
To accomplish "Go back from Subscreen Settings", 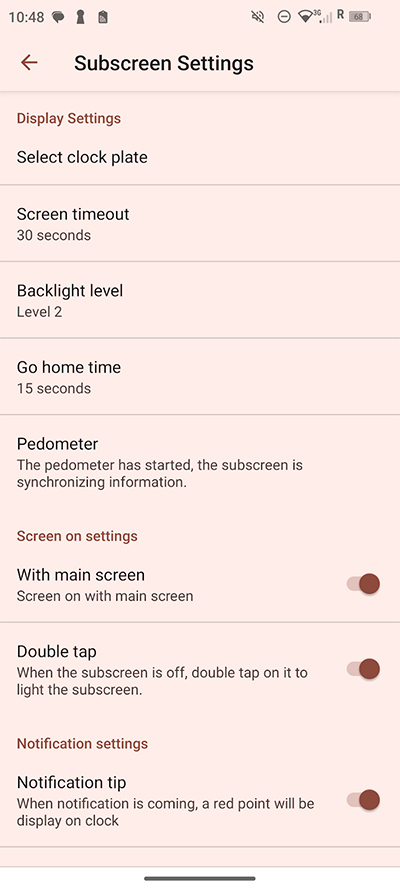I will [29, 63].
